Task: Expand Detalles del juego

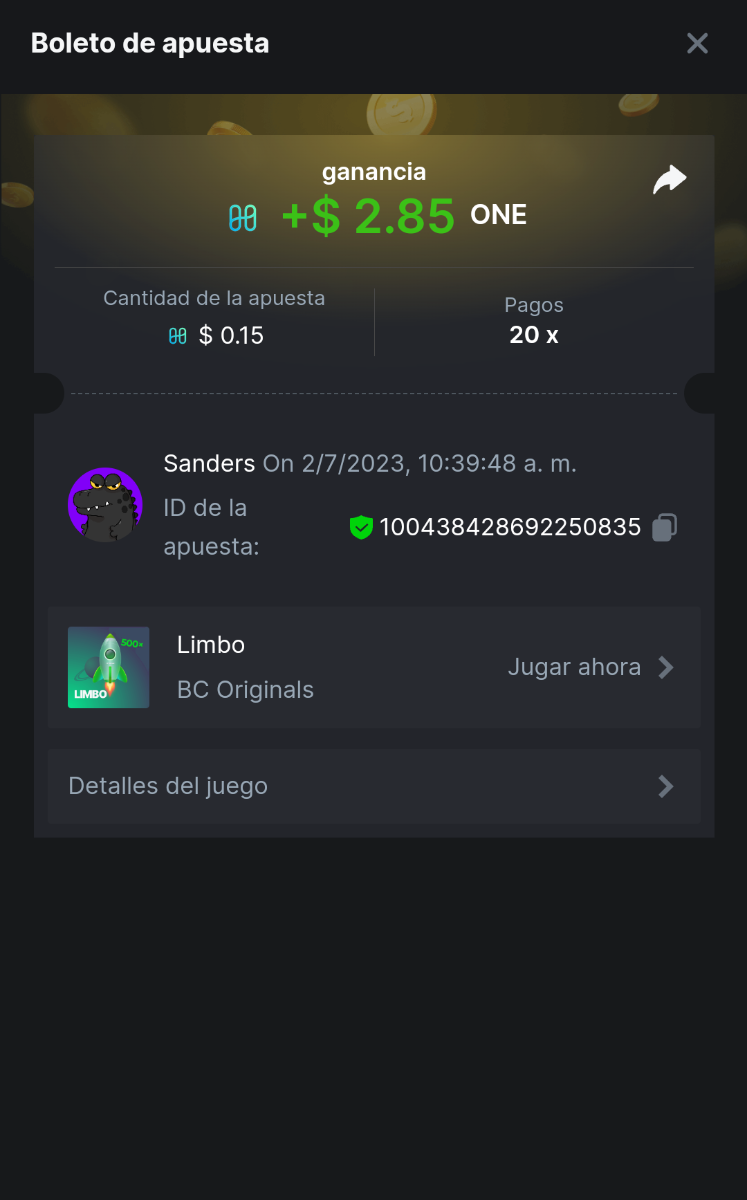Action: pos(374,786)
